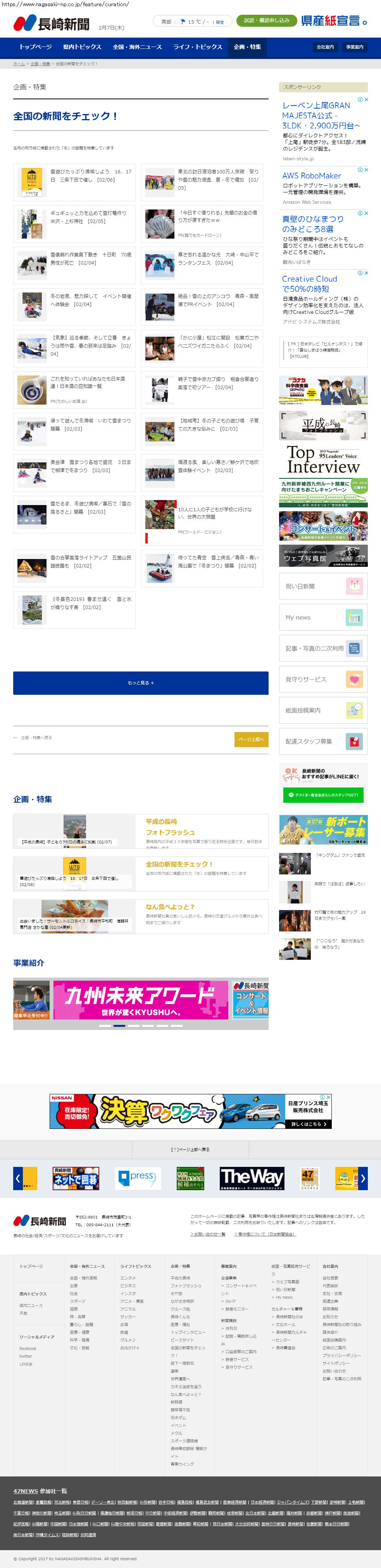This screenshot has width=381, height=1568.
Task: Jump to top with ページ上部へ button
Action: [251, 739]
